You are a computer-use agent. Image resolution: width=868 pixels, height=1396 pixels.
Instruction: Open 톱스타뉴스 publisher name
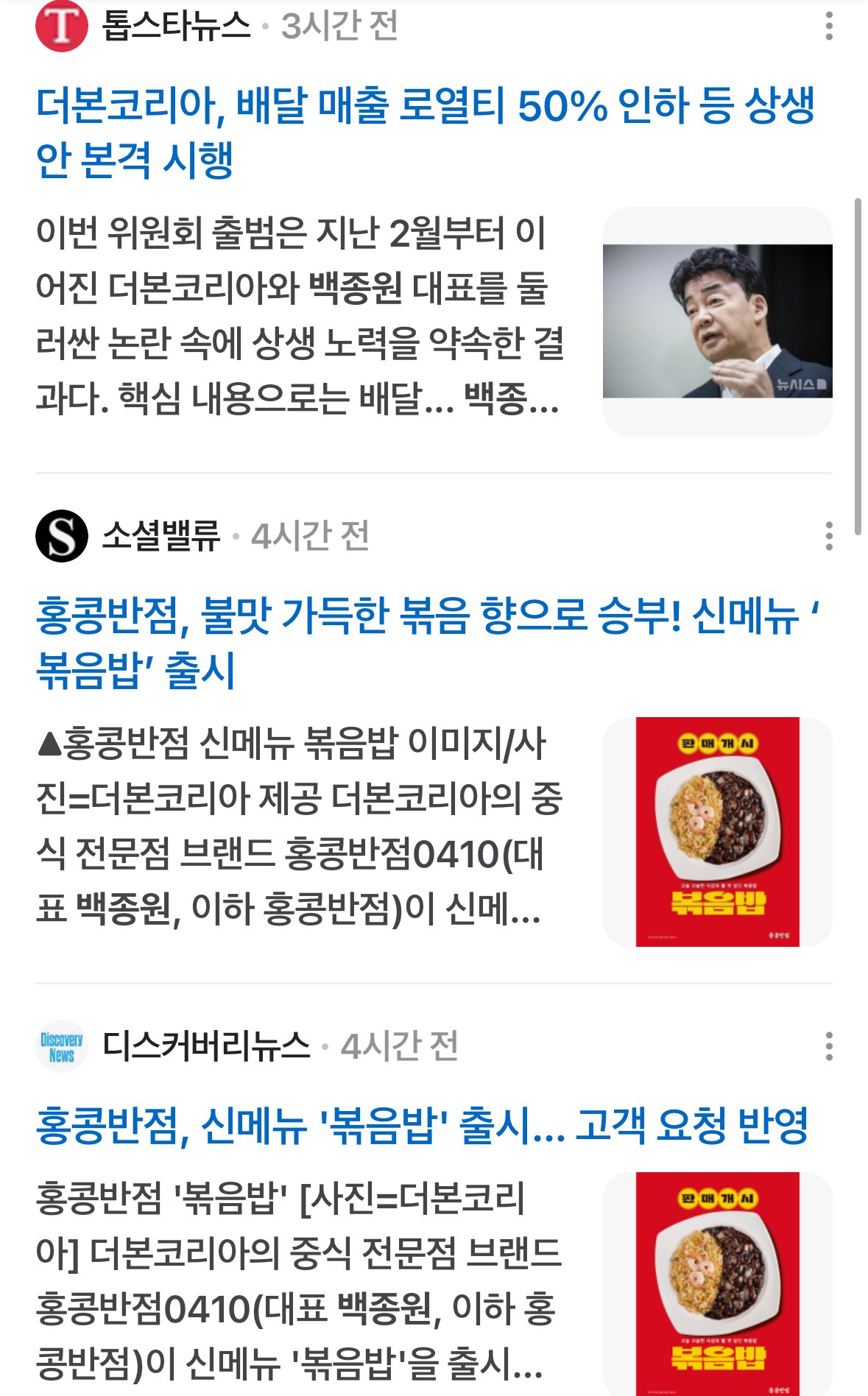click(176, 27)
